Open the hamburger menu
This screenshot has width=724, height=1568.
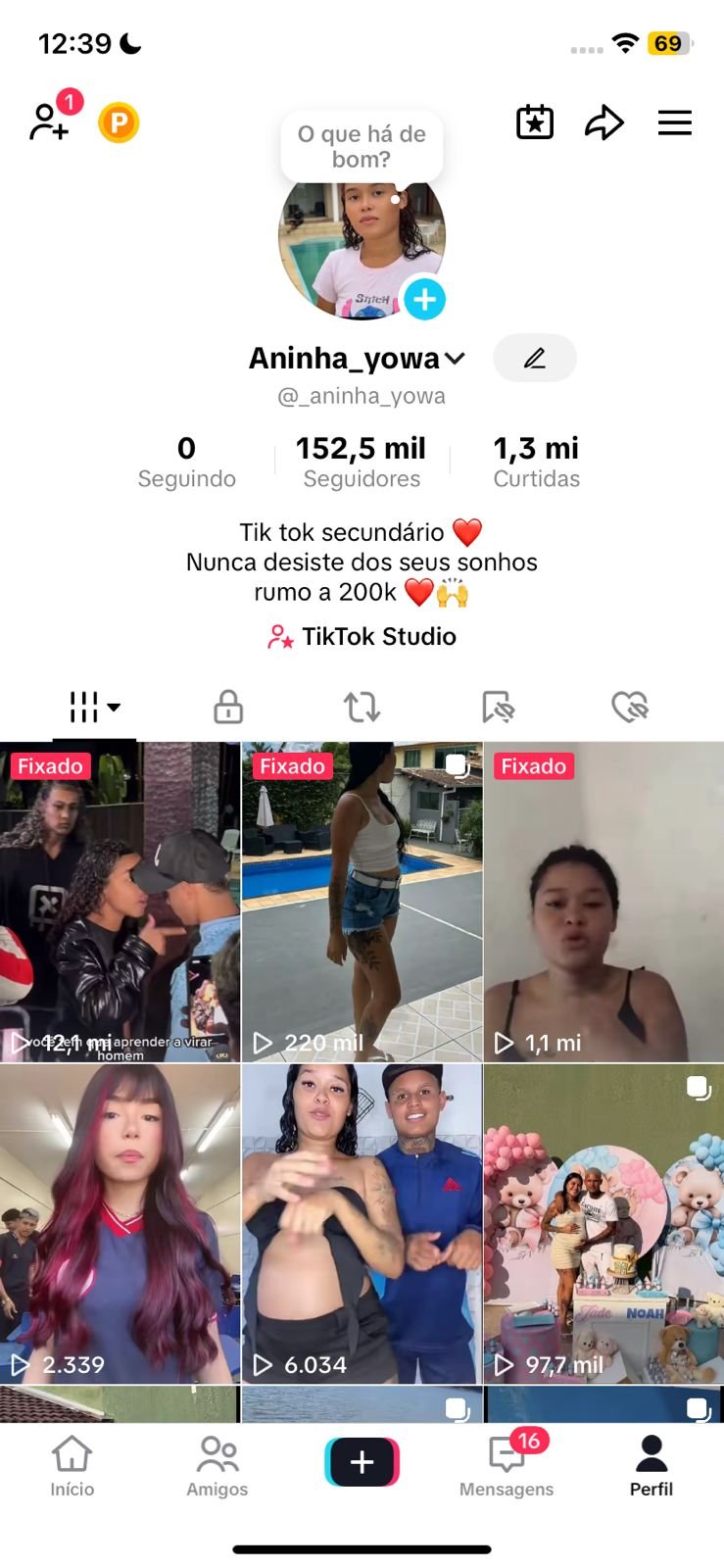pyautogui.click(x=674, y=122)
